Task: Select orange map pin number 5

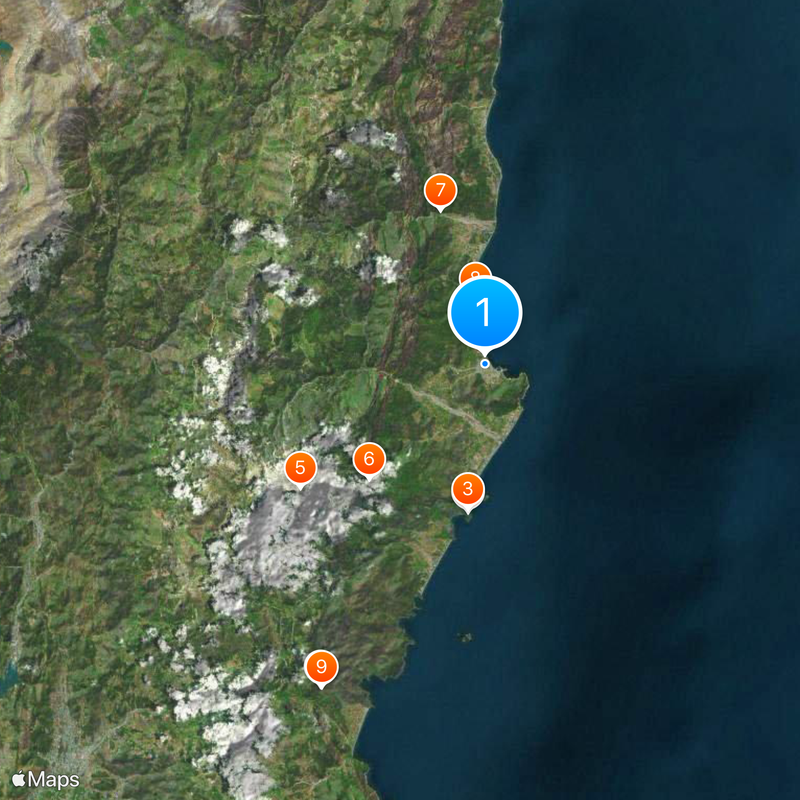Action: tap(300, 467)
